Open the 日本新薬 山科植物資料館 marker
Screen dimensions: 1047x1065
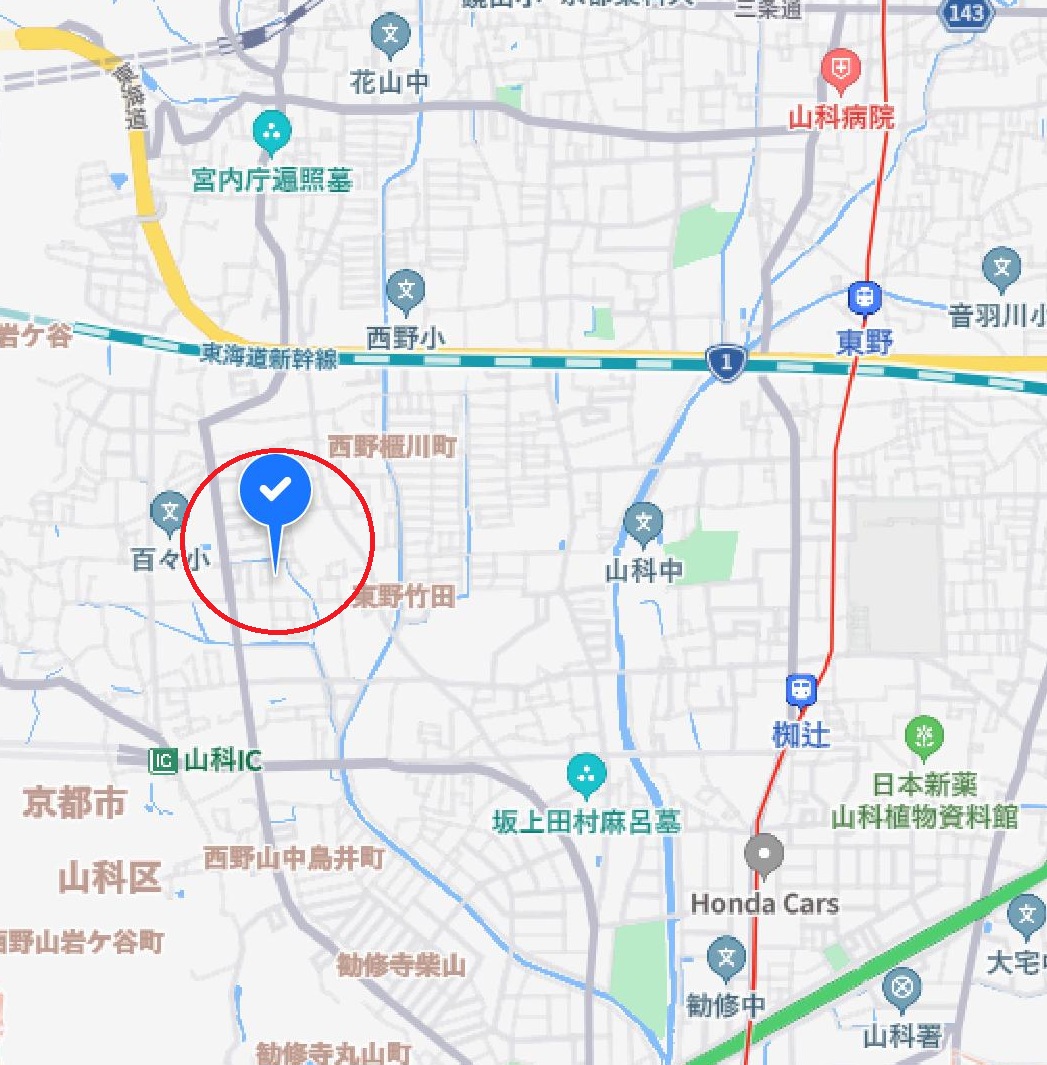pos(924,737)
